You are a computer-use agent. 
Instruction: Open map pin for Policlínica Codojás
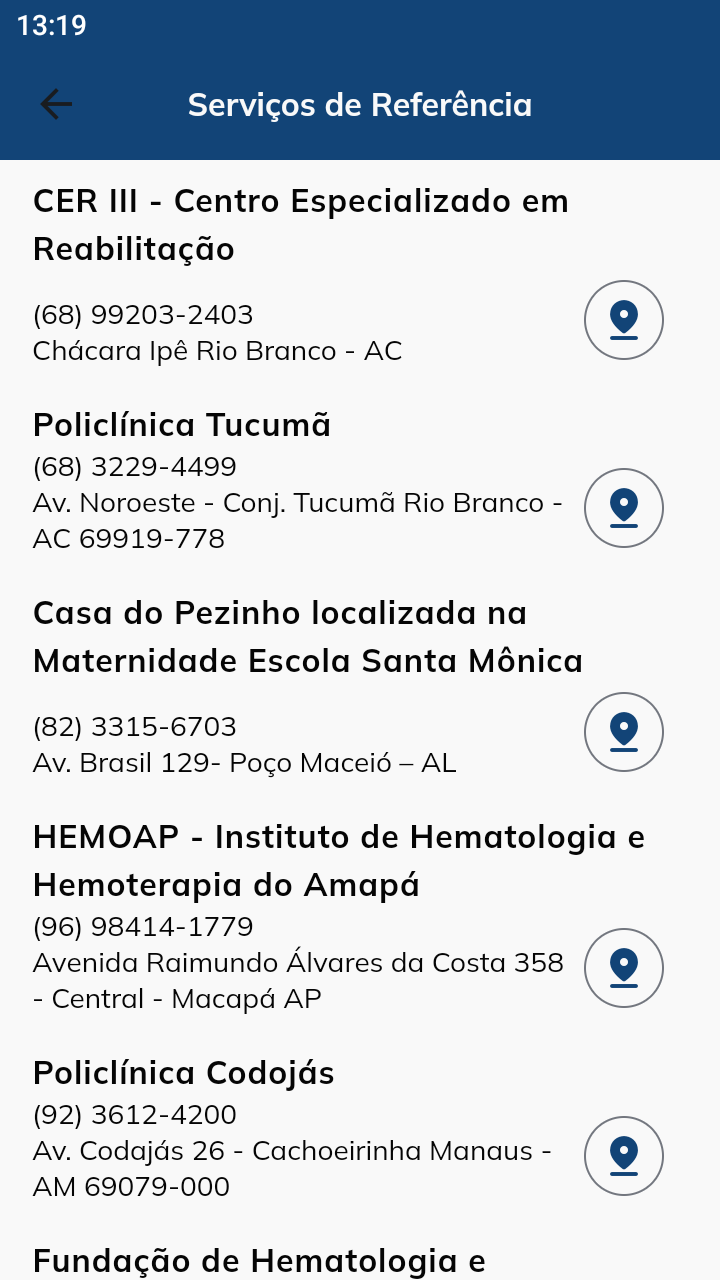click(x=624, y=1156)
